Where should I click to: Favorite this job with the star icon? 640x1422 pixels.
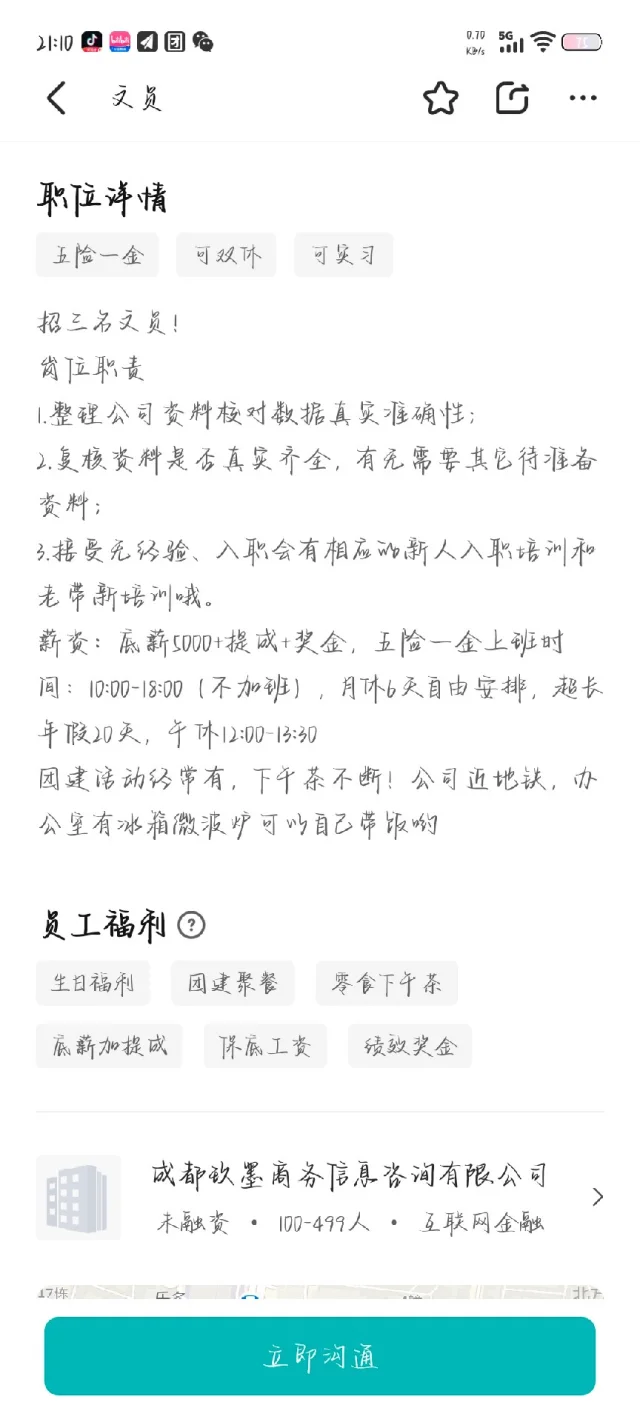(440, 98)
